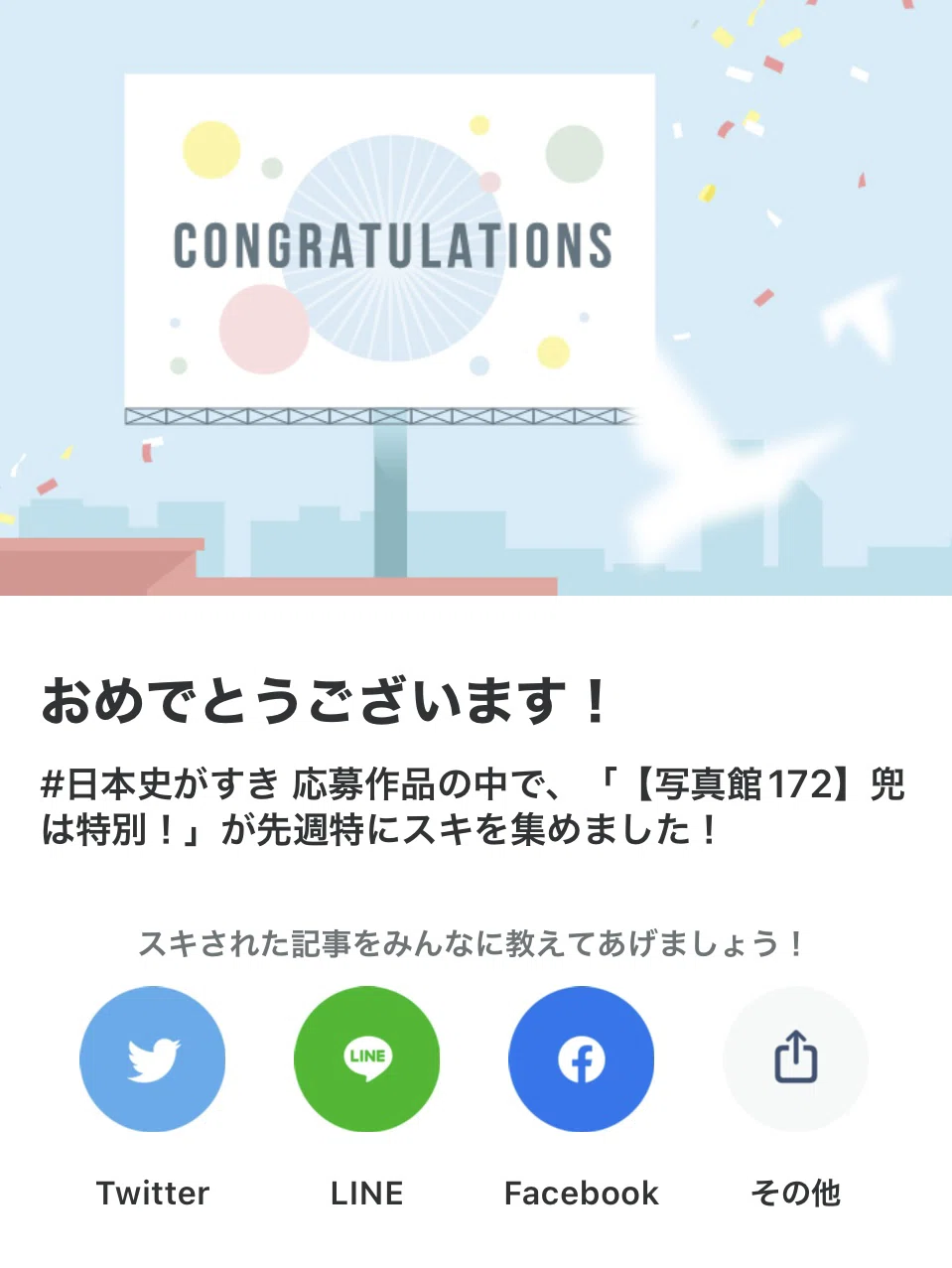Share the article to Facebook
952x1268 pixels.
click(x=581, y=1058)
